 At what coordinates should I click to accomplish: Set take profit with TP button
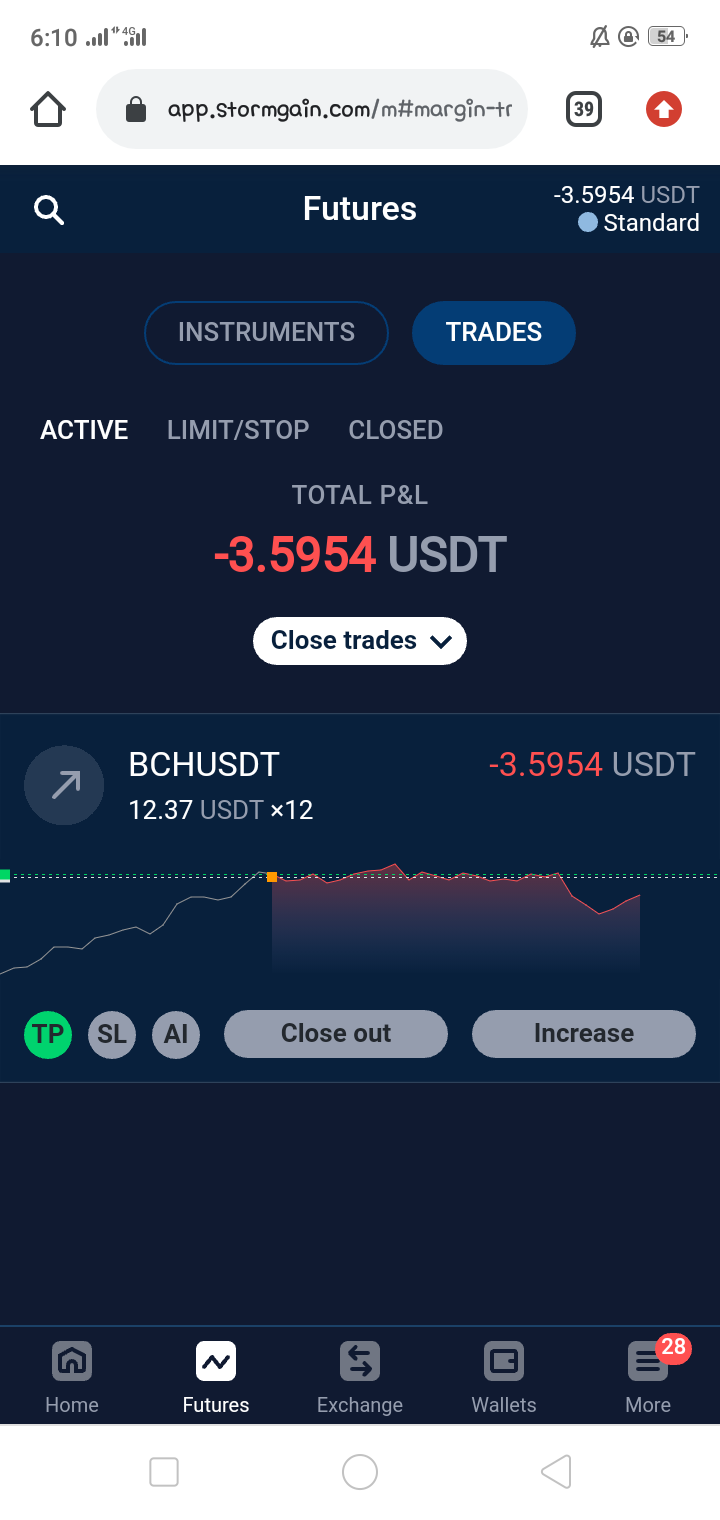[x=48, y=1033]
